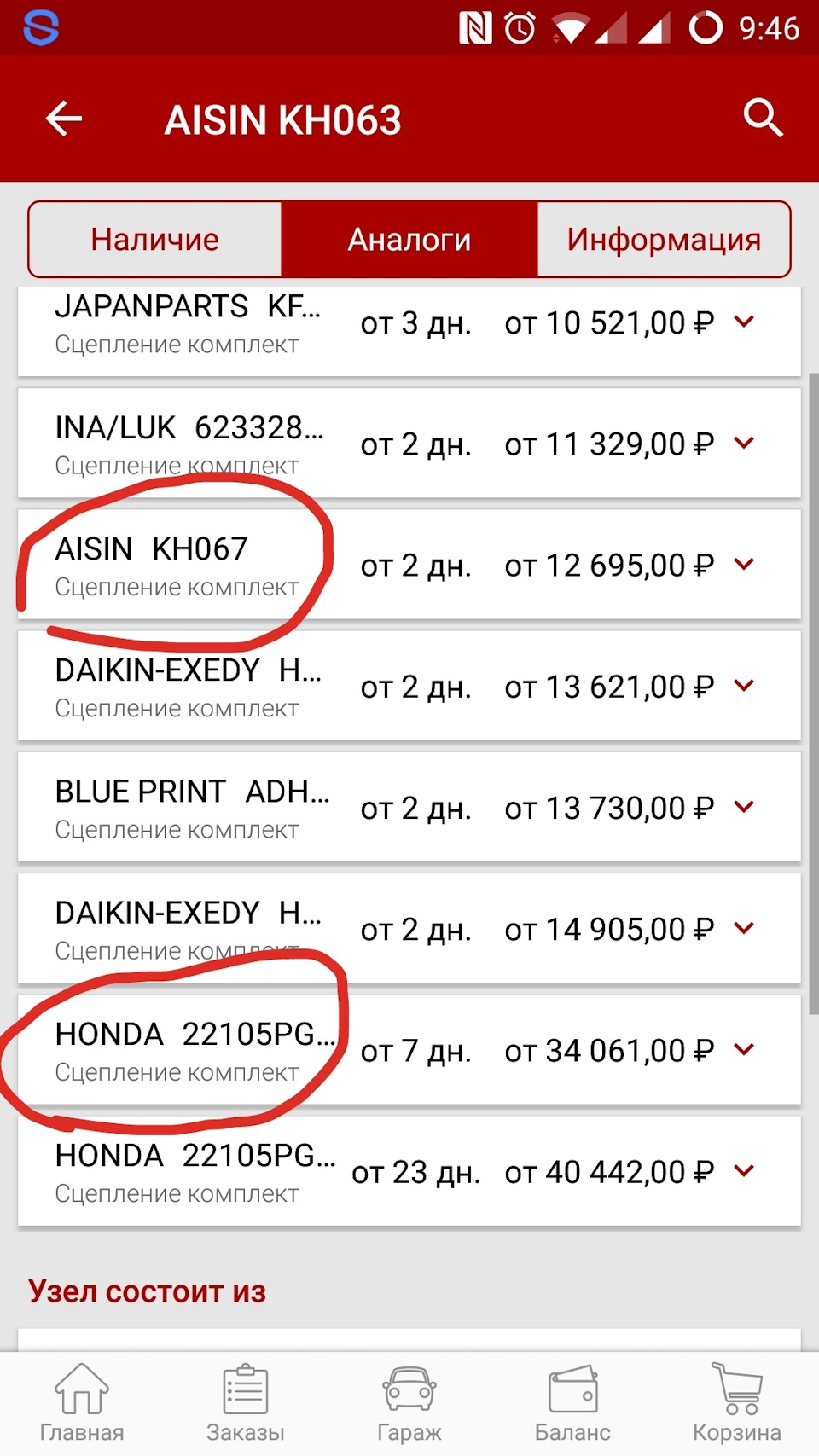Switch to the Информация tab
The width and height of the screenshot is (819, 1456).
663,240
